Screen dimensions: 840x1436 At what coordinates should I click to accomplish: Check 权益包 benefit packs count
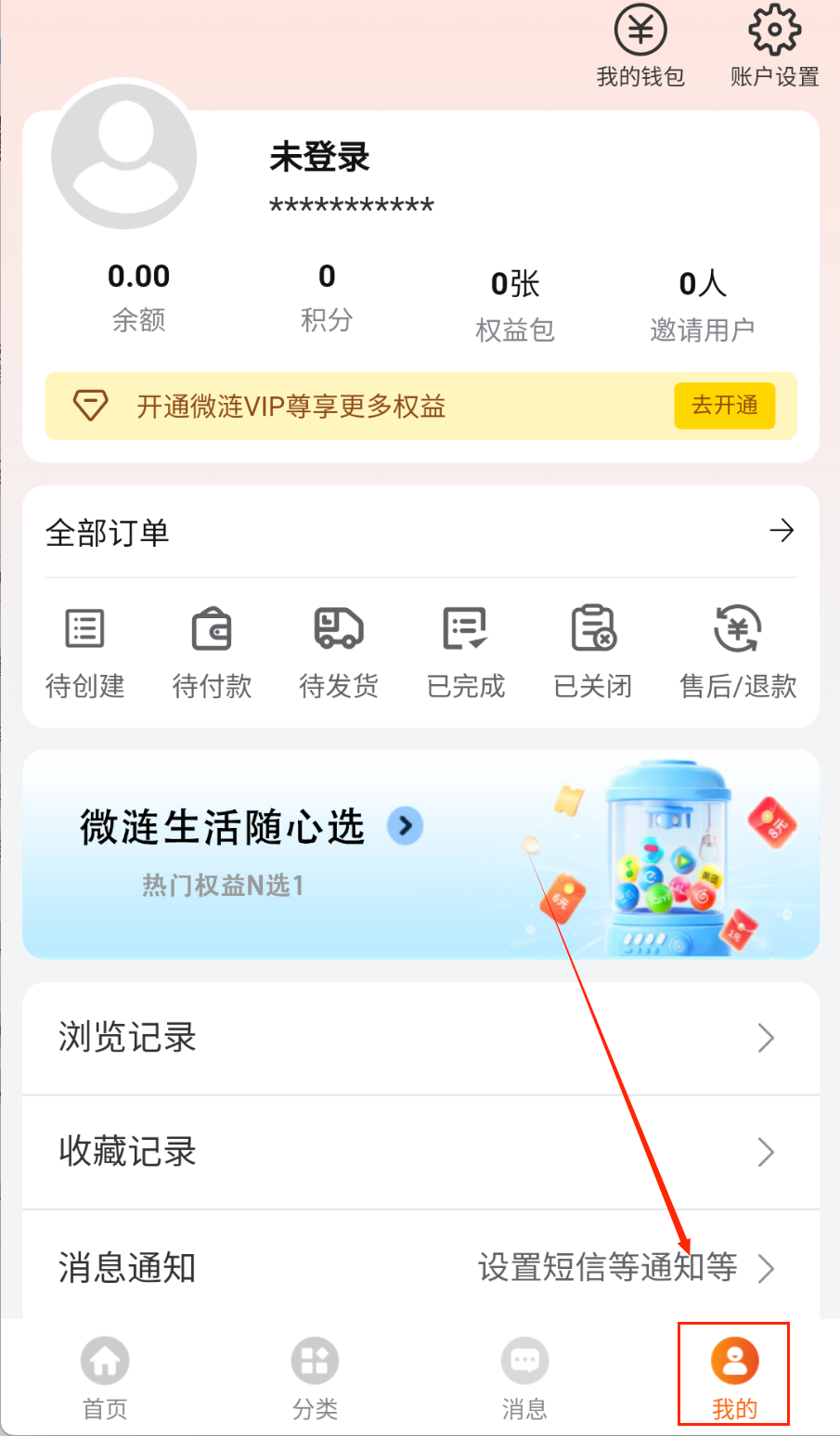[515, 304]
